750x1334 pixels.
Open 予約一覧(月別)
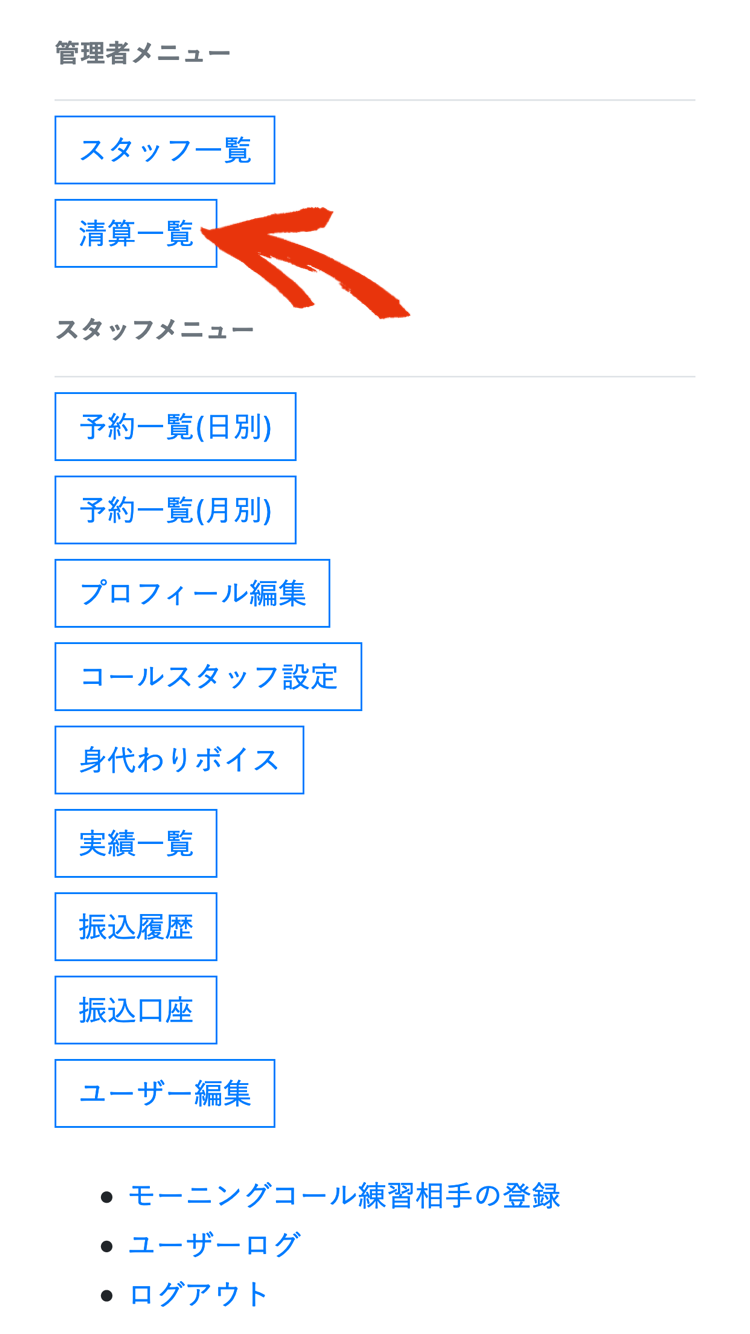pos(175,510)
